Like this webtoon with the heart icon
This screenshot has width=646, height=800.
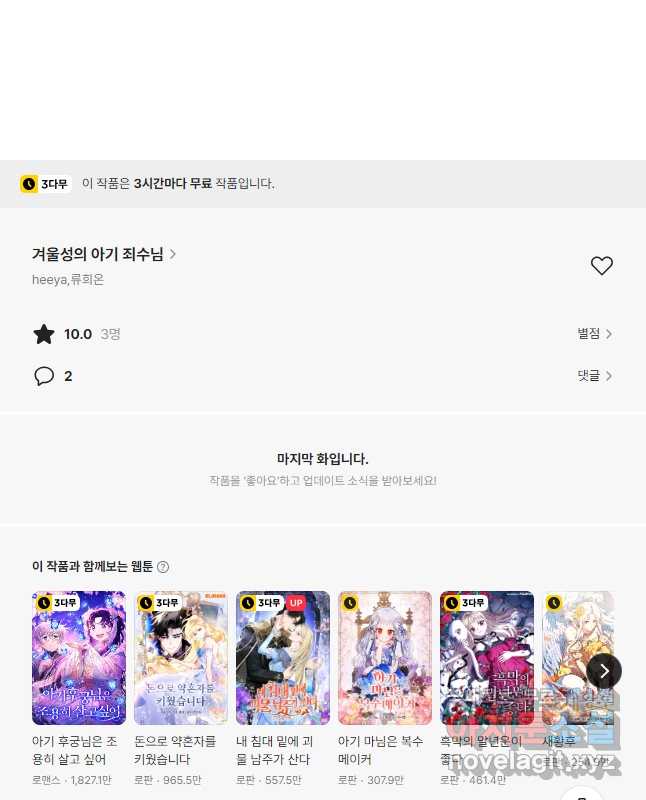(x=601, y=266)
